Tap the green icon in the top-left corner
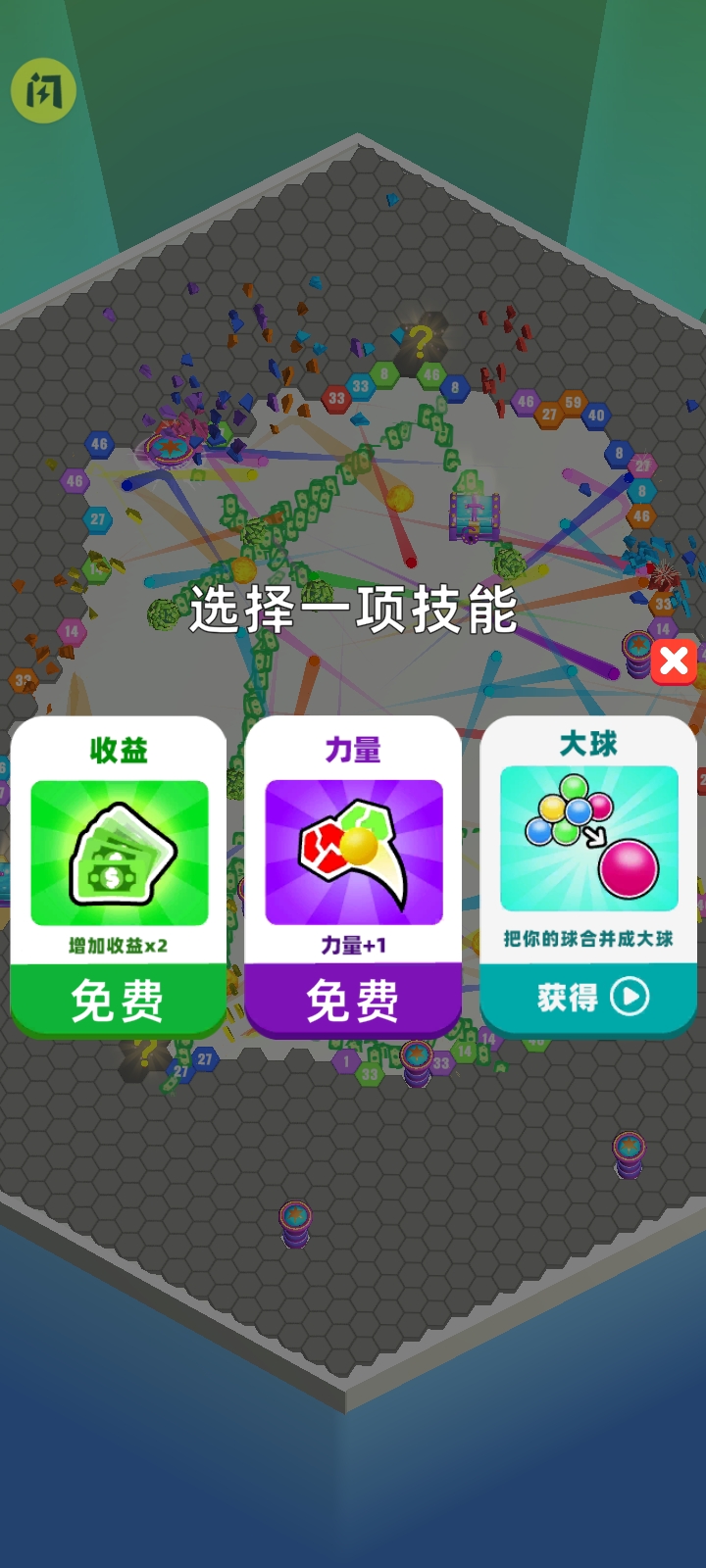706x1568 pixels. tap(43, 91)
